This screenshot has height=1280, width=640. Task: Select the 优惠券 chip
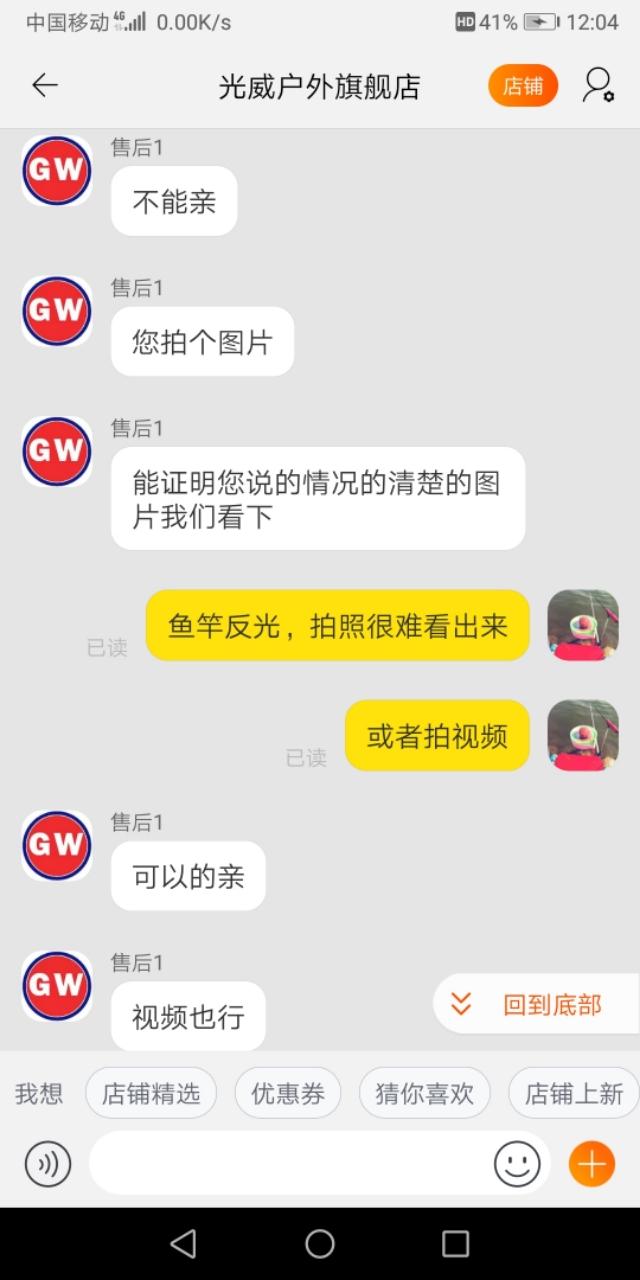[x=288, y=1093]
